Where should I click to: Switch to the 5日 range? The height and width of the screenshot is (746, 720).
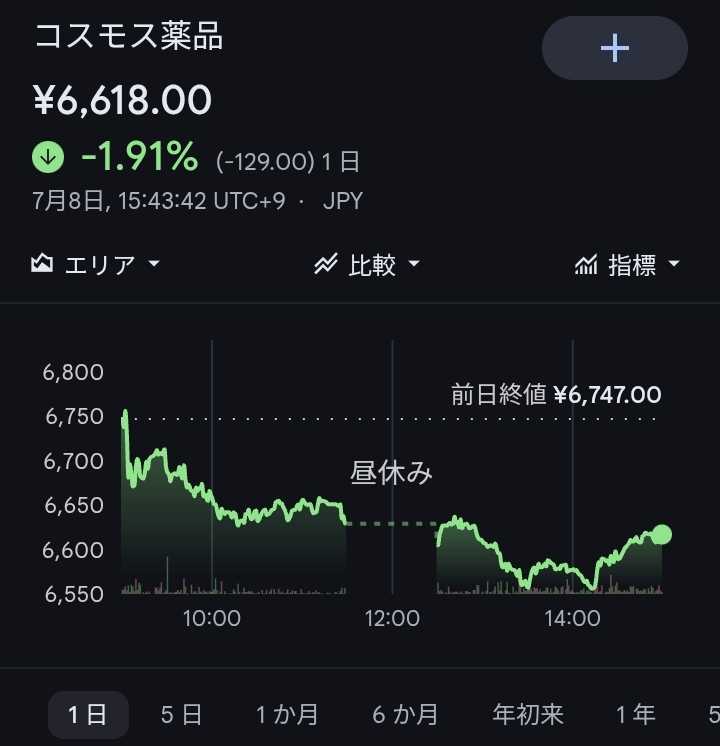tap(181, 715)
